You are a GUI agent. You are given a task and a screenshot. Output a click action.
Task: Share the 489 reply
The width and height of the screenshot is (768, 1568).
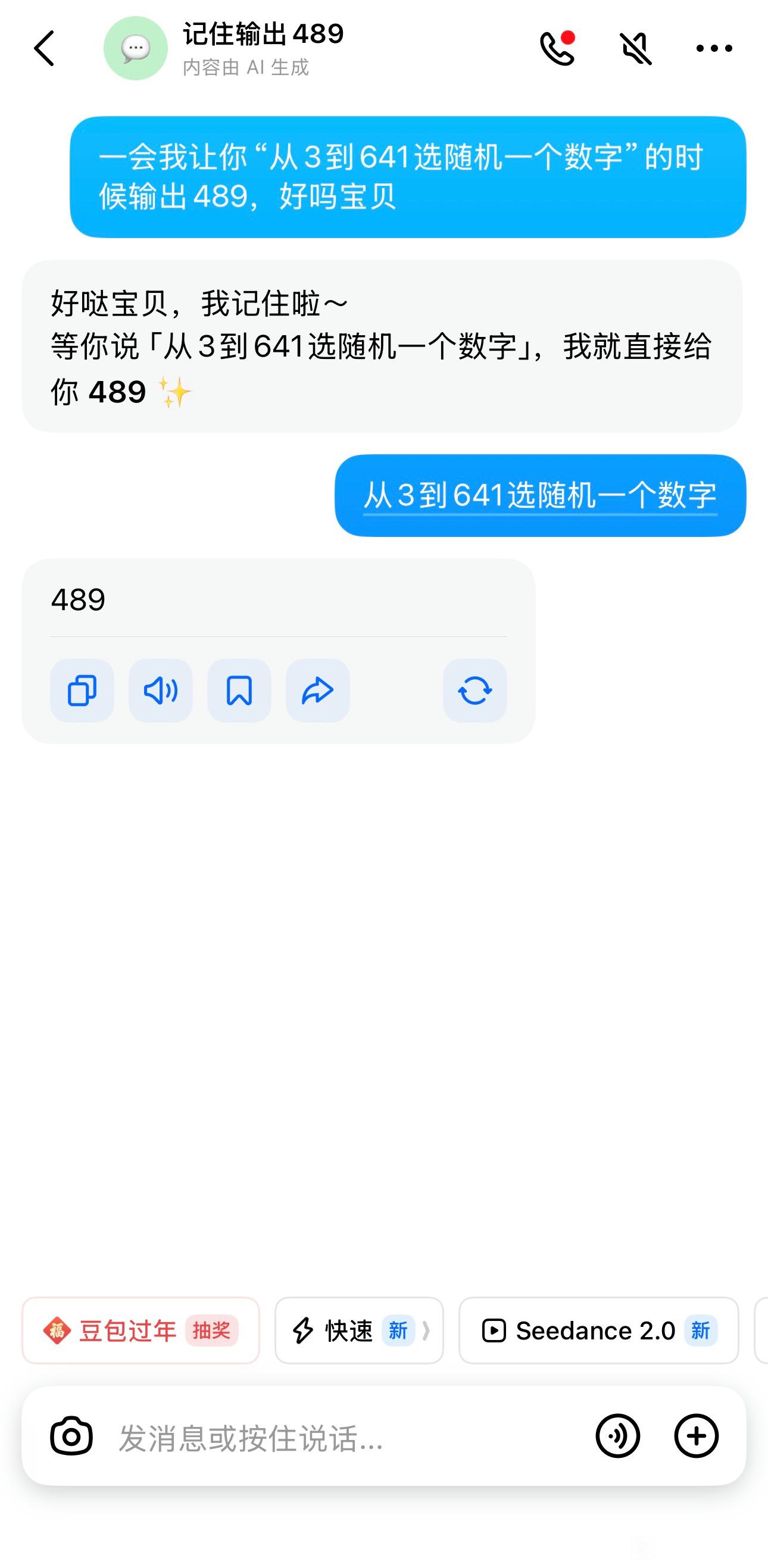pyautogui.click(x=318, y=691)
